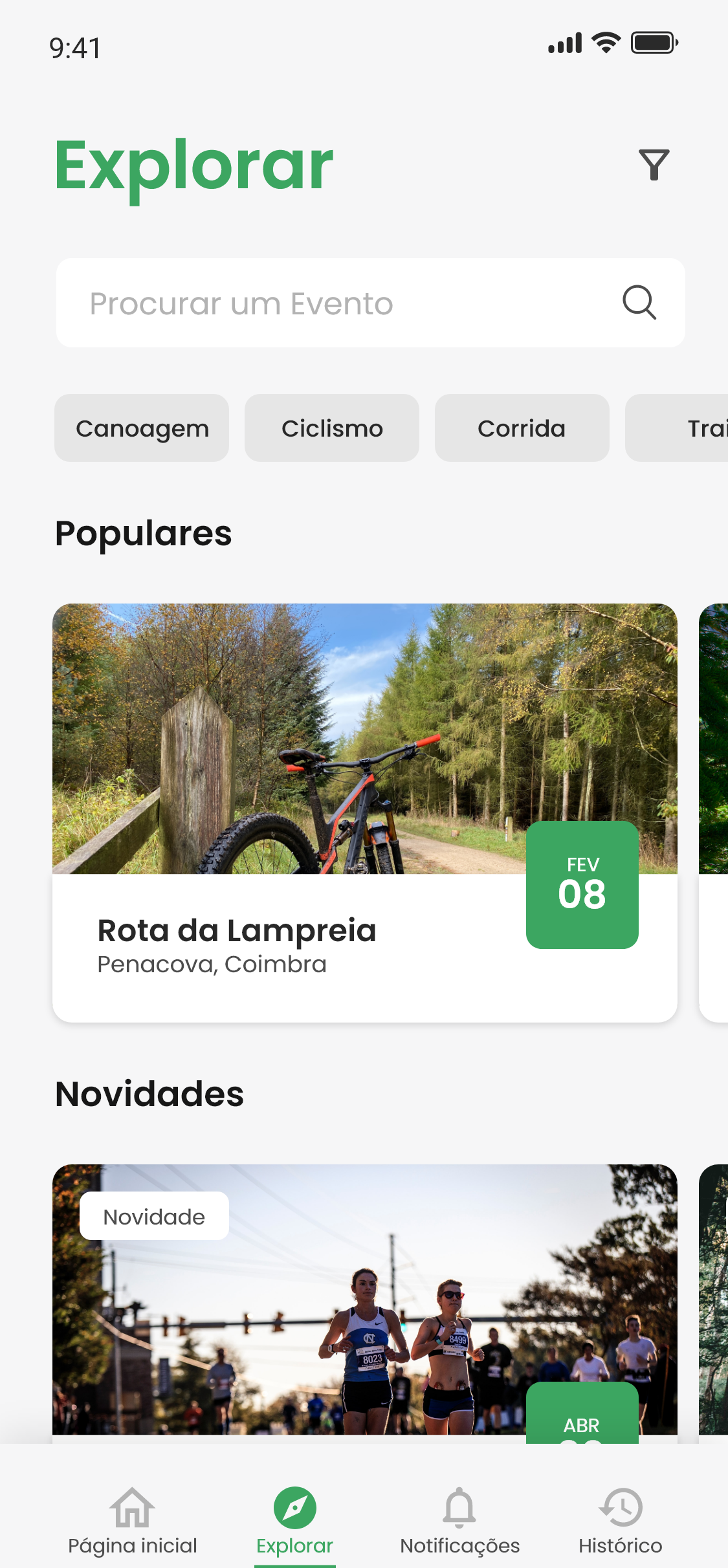Choose the Corrida chip
Viewport: 728px width, 1568px height.
pyautogui.click(x=522, y=428)
